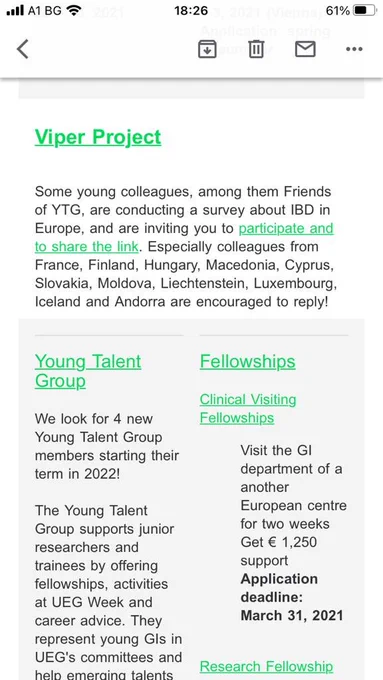
Task: Delete this email with the trash icon
Action: coord(256,49)
